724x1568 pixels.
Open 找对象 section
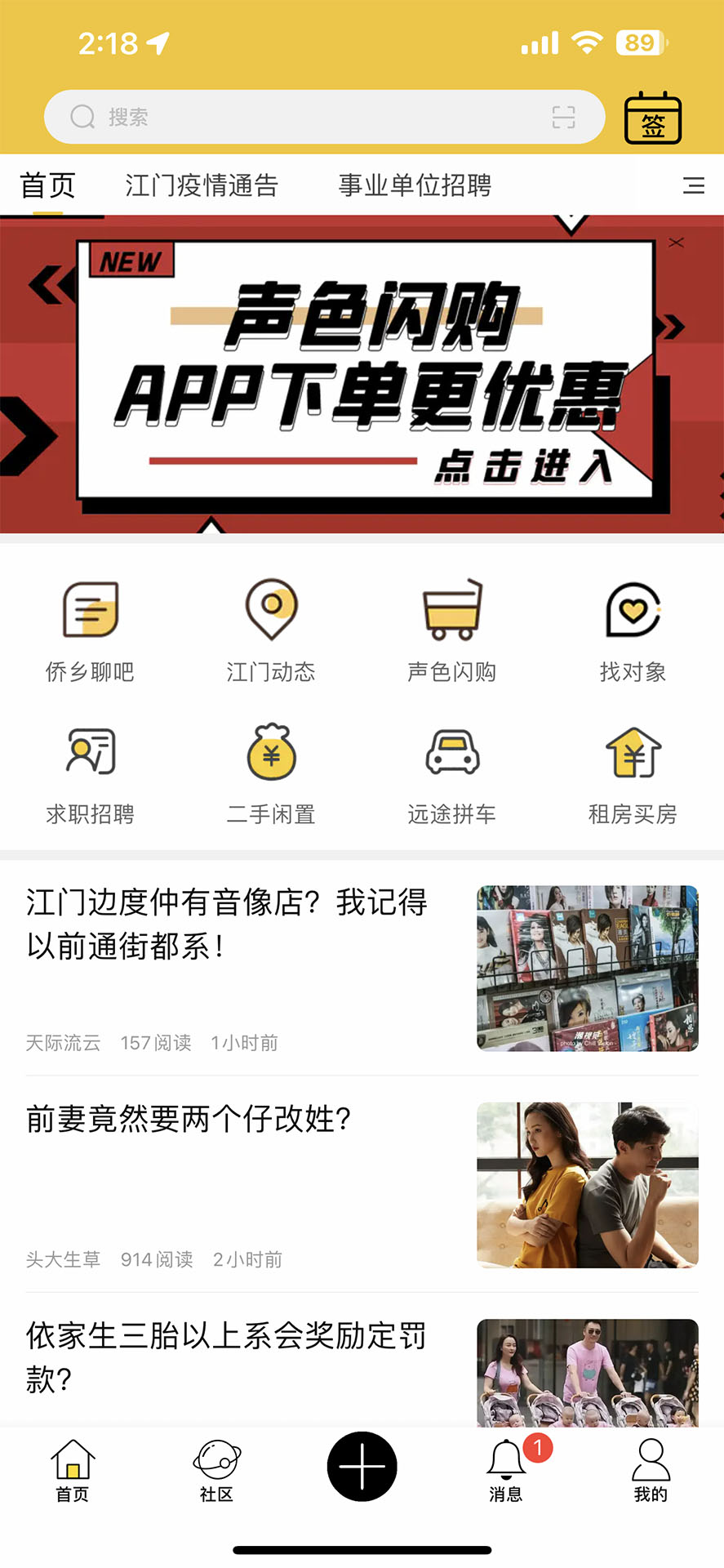(633, 630)
